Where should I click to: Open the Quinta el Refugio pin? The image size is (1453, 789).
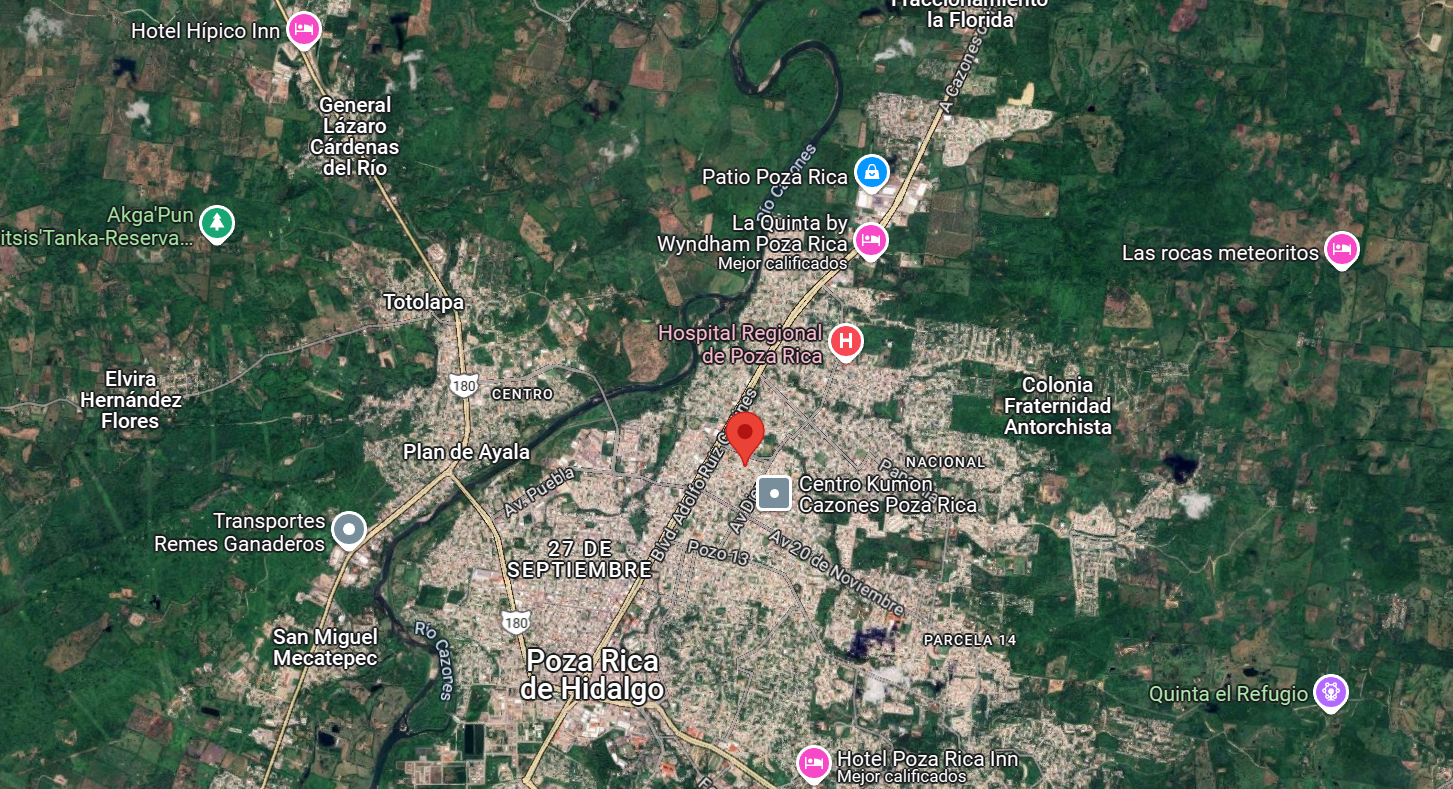1330,691
